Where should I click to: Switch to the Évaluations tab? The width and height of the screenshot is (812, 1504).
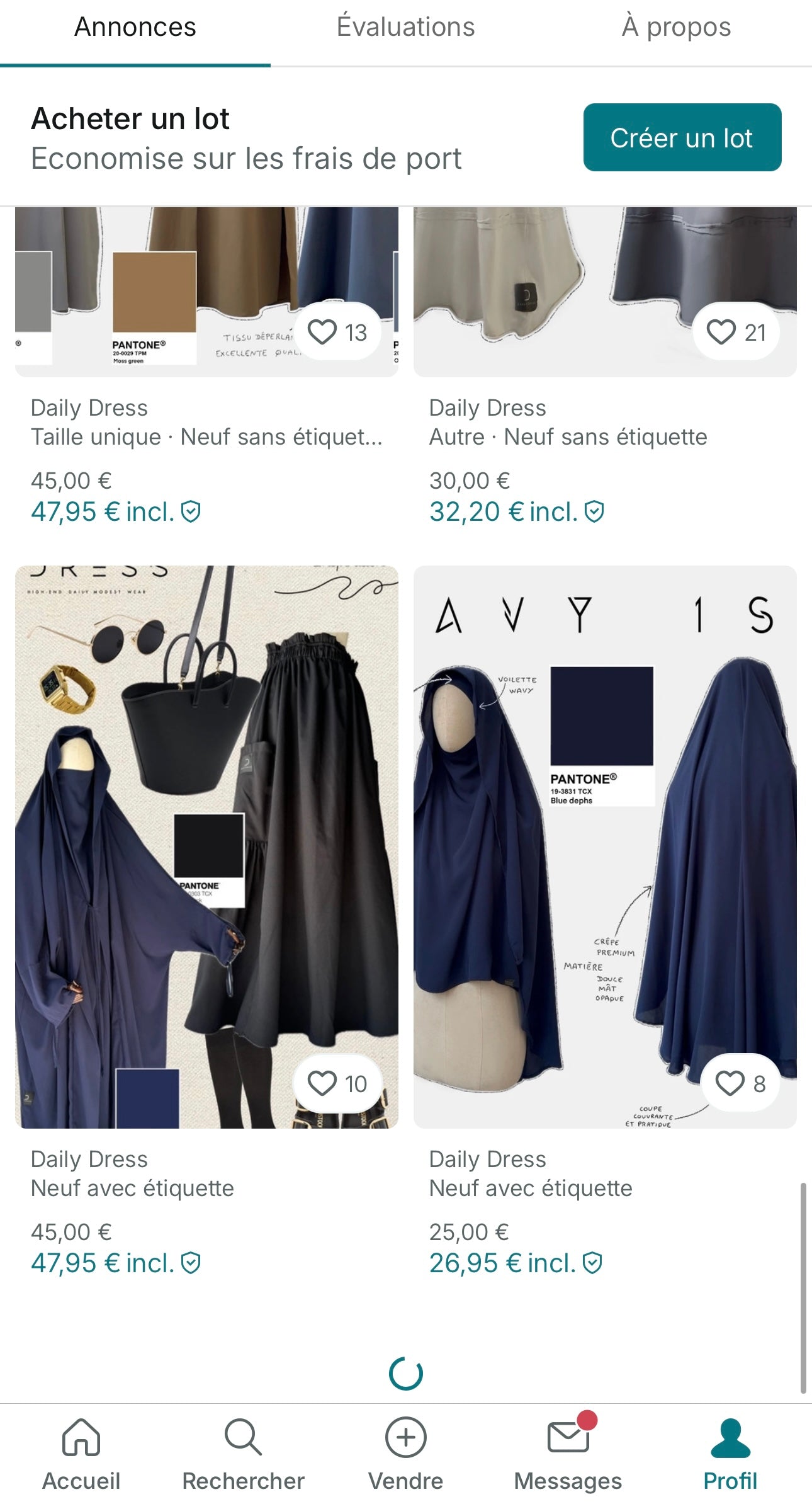pyautogui.click(x=405, y=28)
